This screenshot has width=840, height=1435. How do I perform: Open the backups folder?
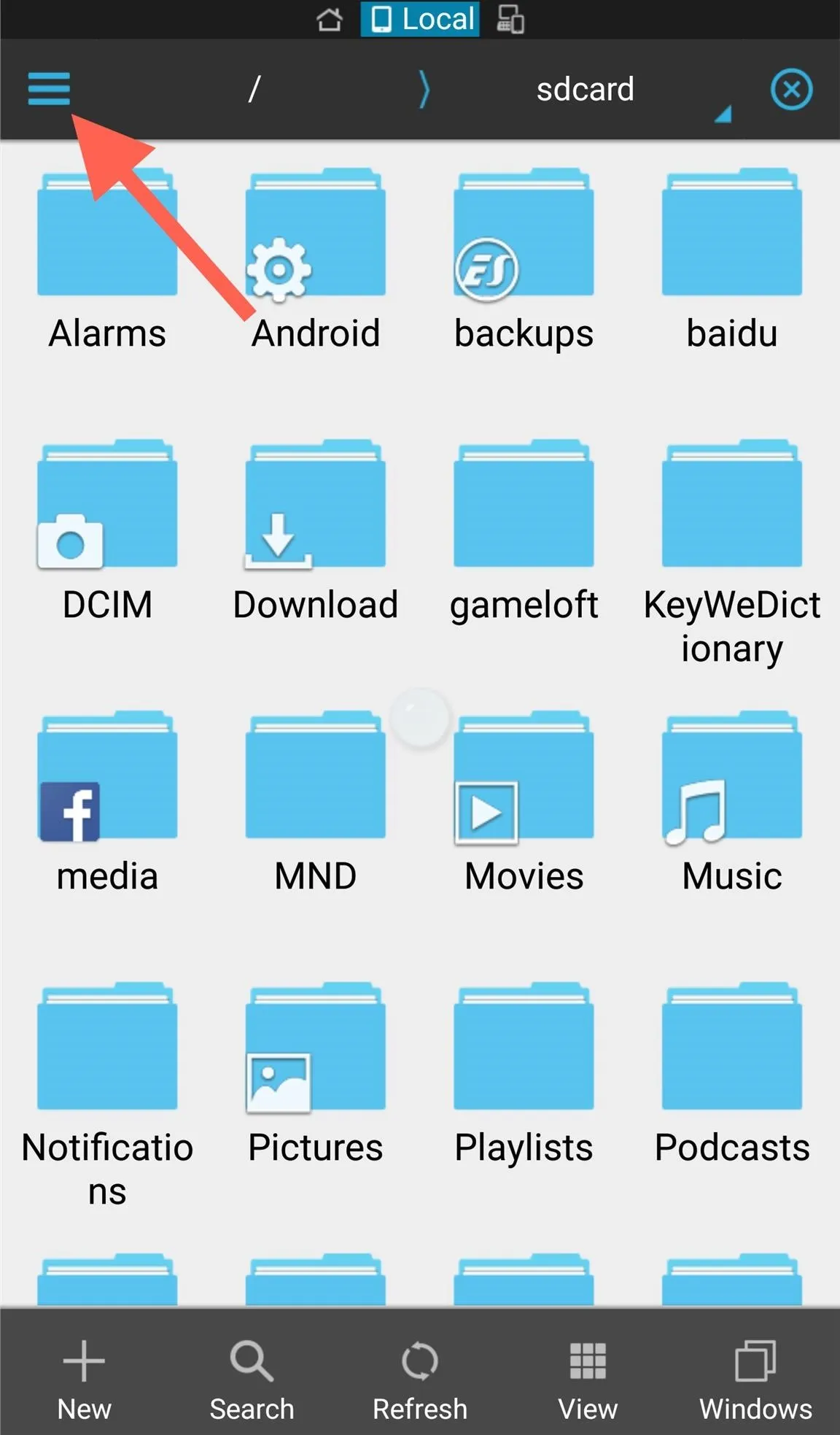coord(524,260)
